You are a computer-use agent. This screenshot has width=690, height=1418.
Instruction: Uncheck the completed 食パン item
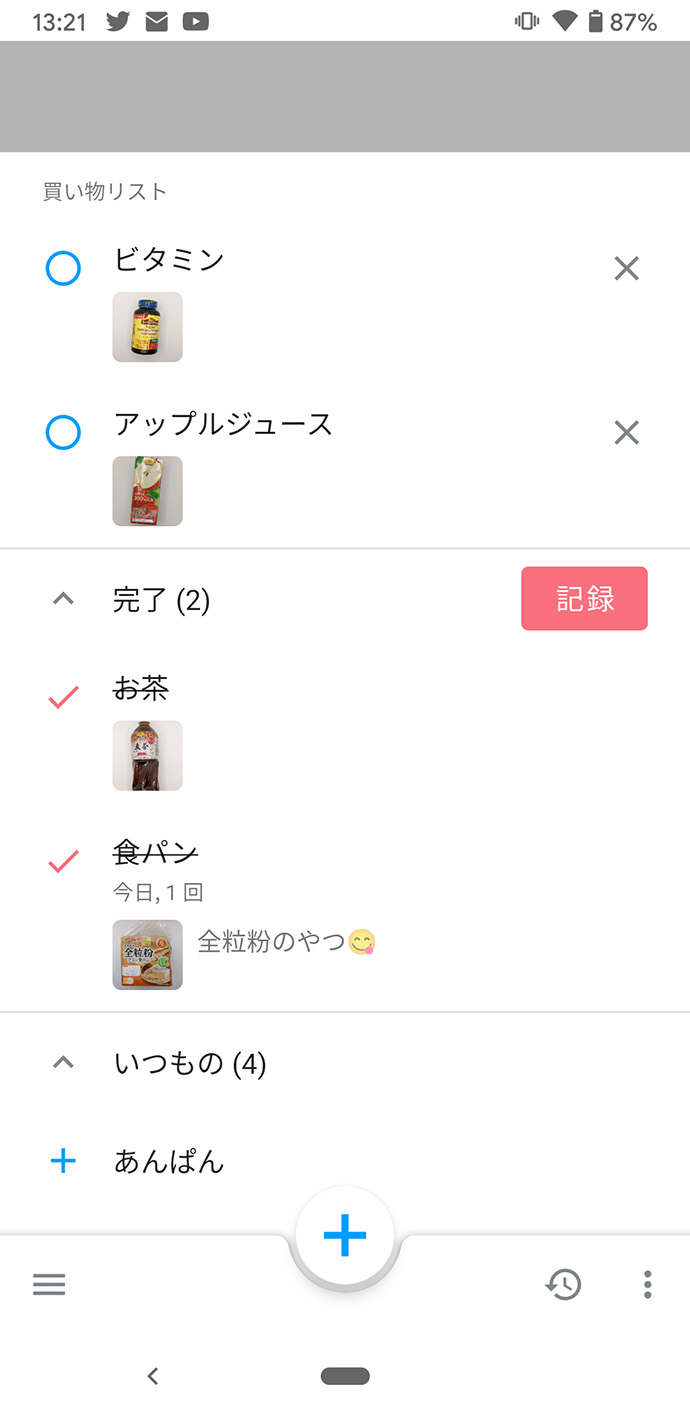point(63,862)
